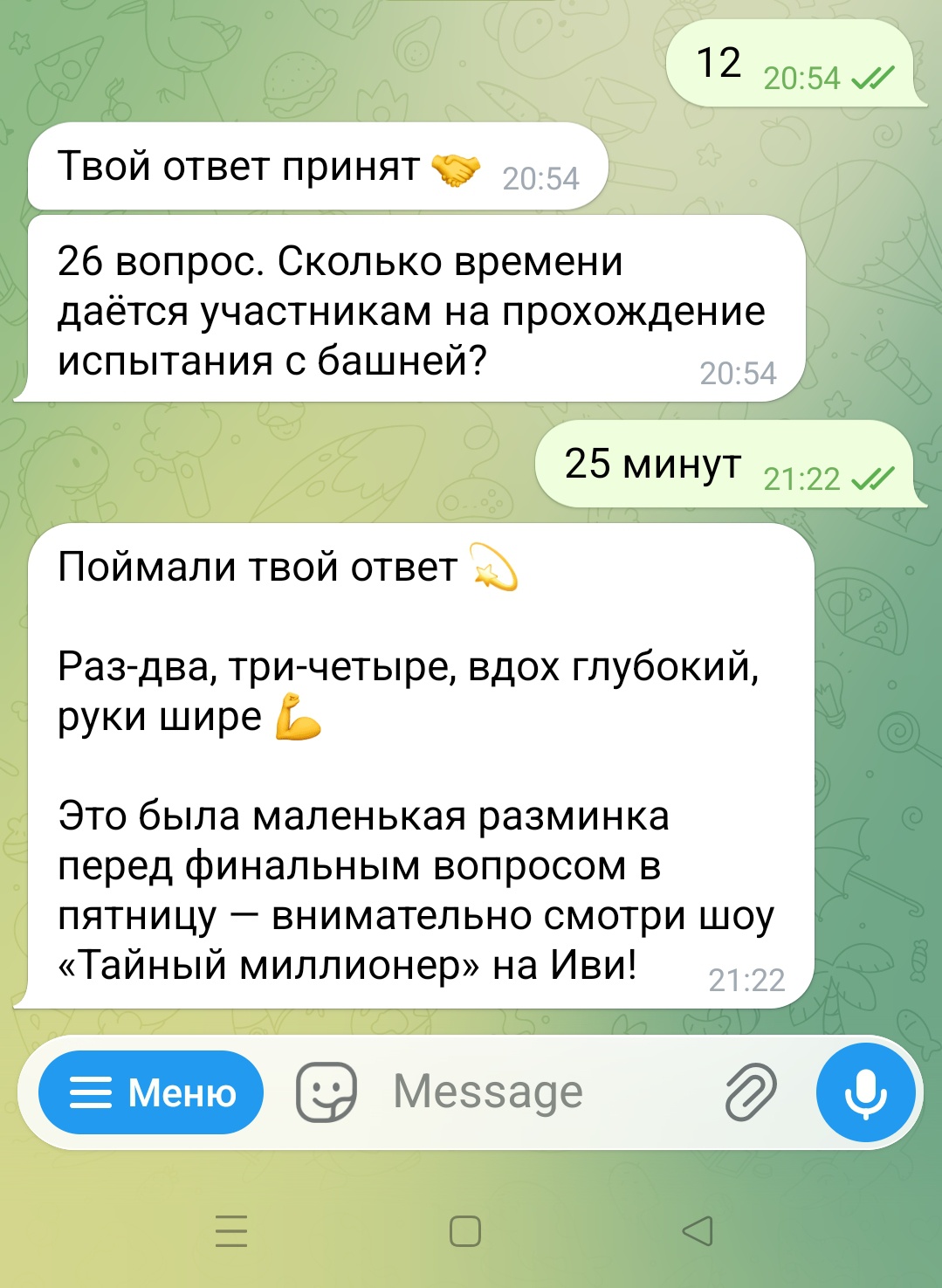Screen dimensions: 942x1288
Task: Go to the home screen
Action: click(x=465, y=1231)
